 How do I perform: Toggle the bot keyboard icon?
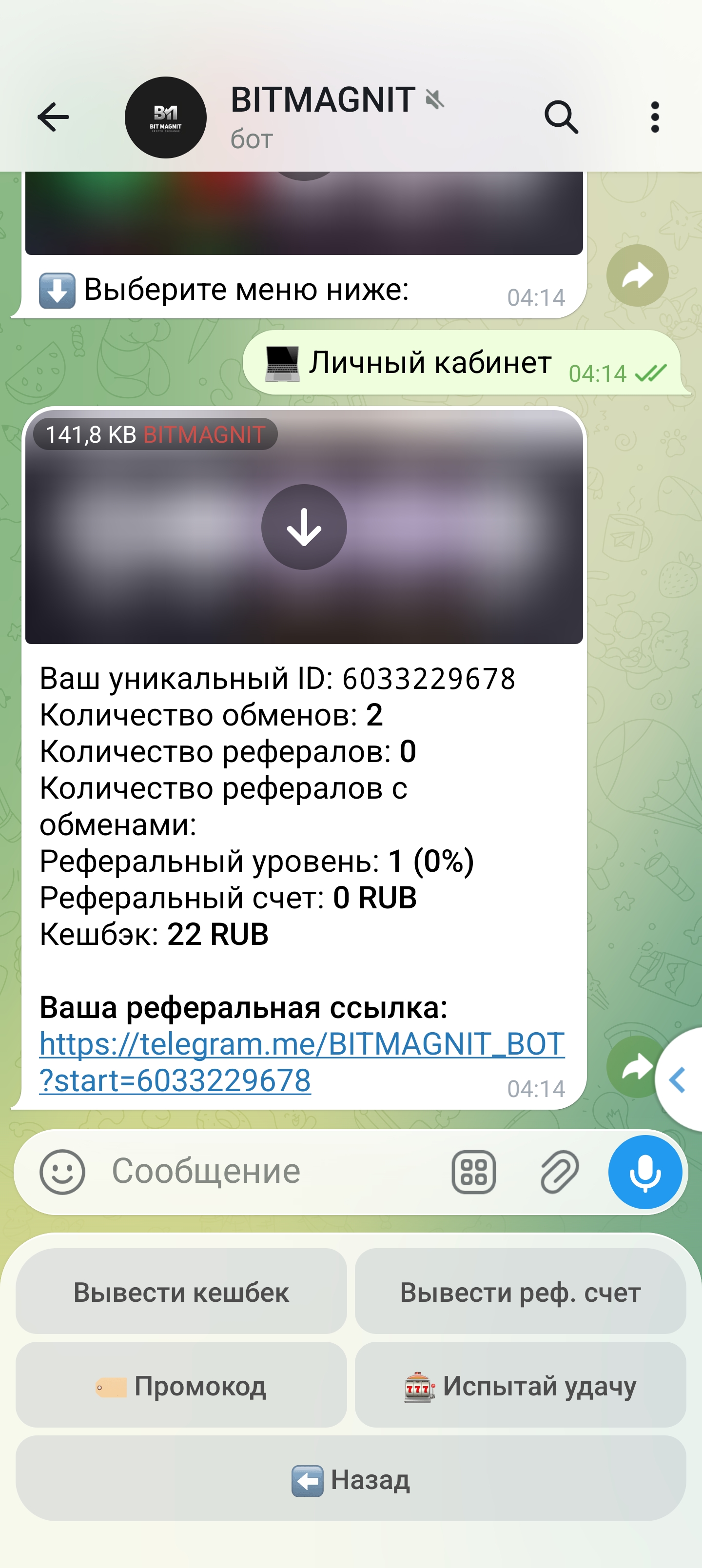(473, 1172)
